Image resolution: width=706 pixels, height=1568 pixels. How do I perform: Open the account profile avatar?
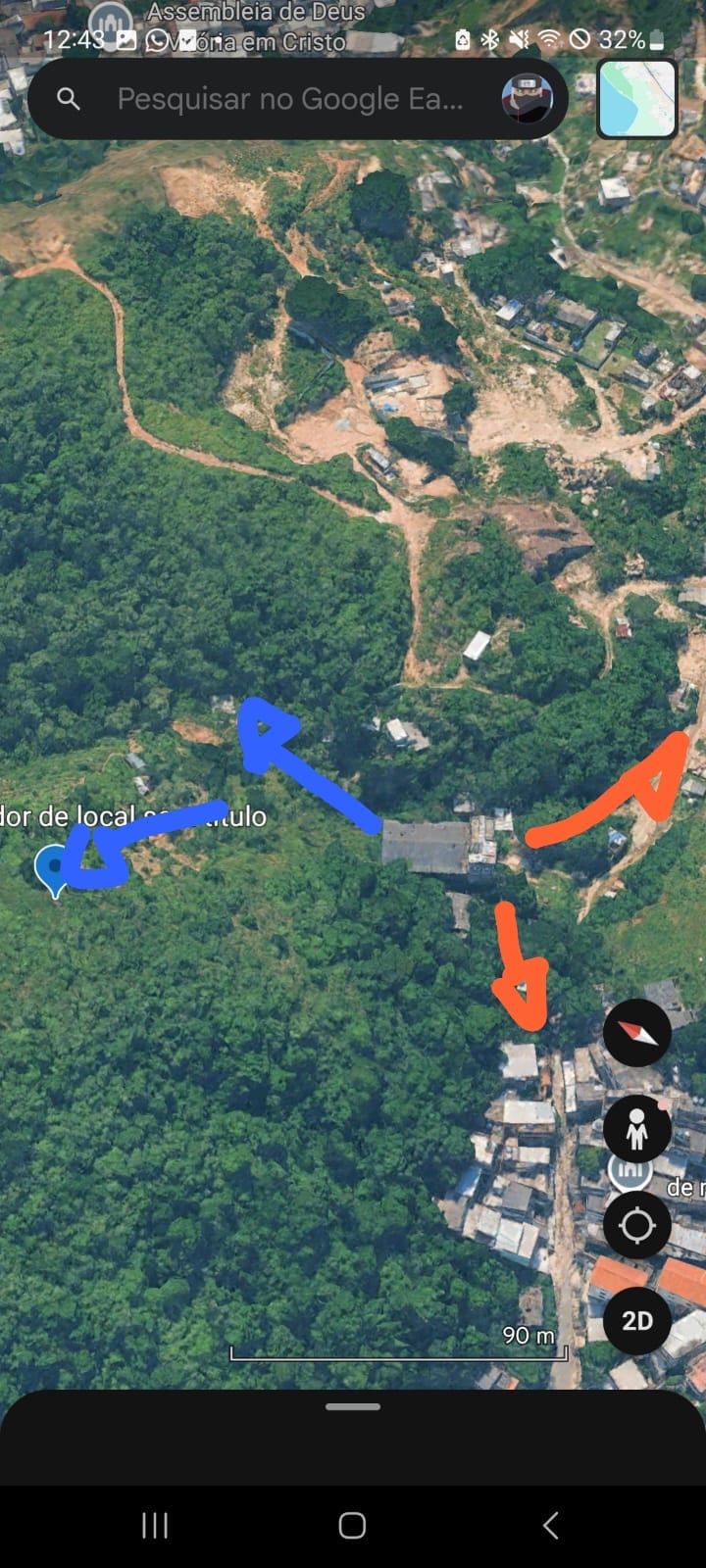[x=527, y=99]
